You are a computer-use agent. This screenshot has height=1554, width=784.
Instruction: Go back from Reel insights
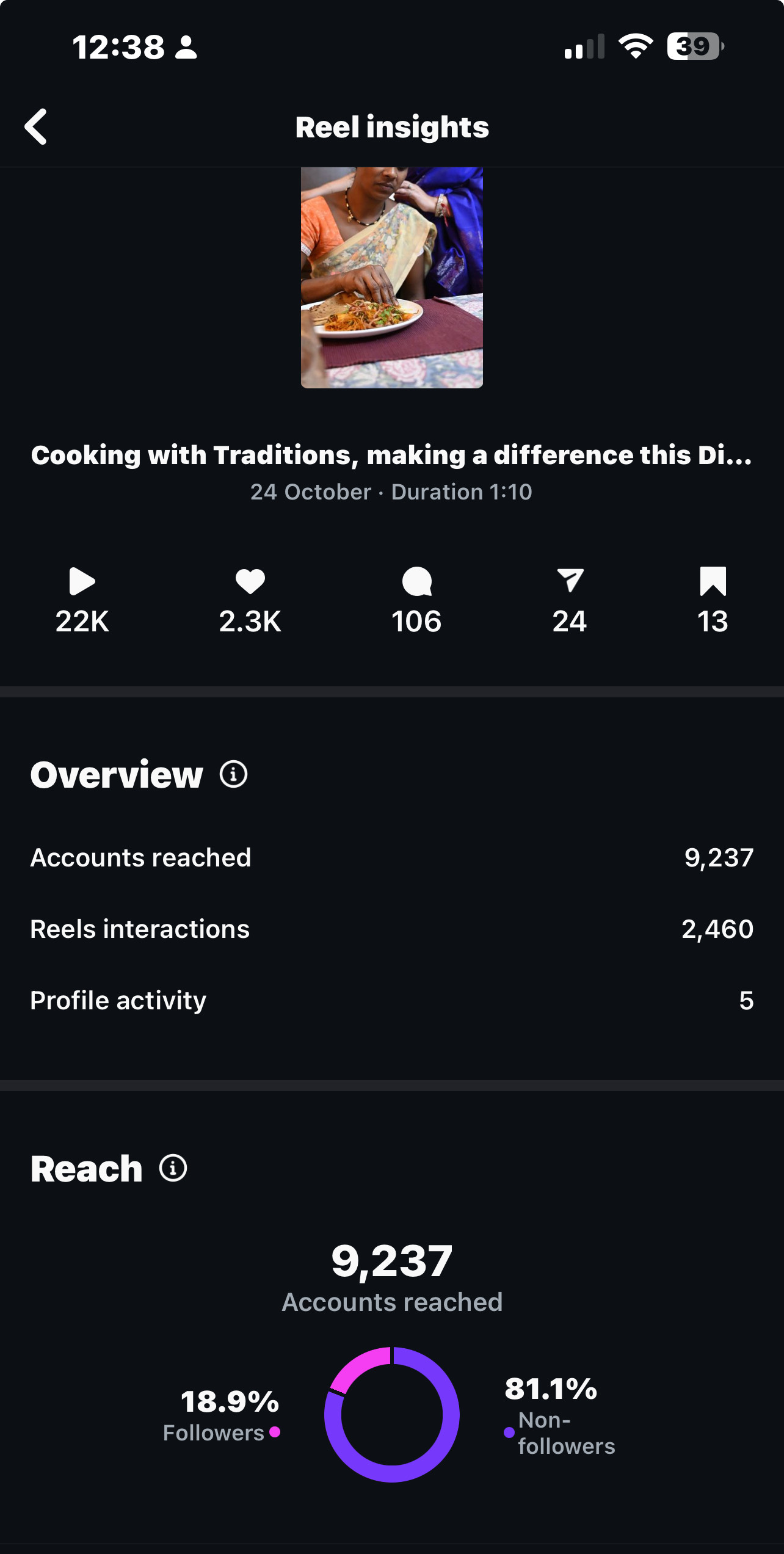point(36,127)
